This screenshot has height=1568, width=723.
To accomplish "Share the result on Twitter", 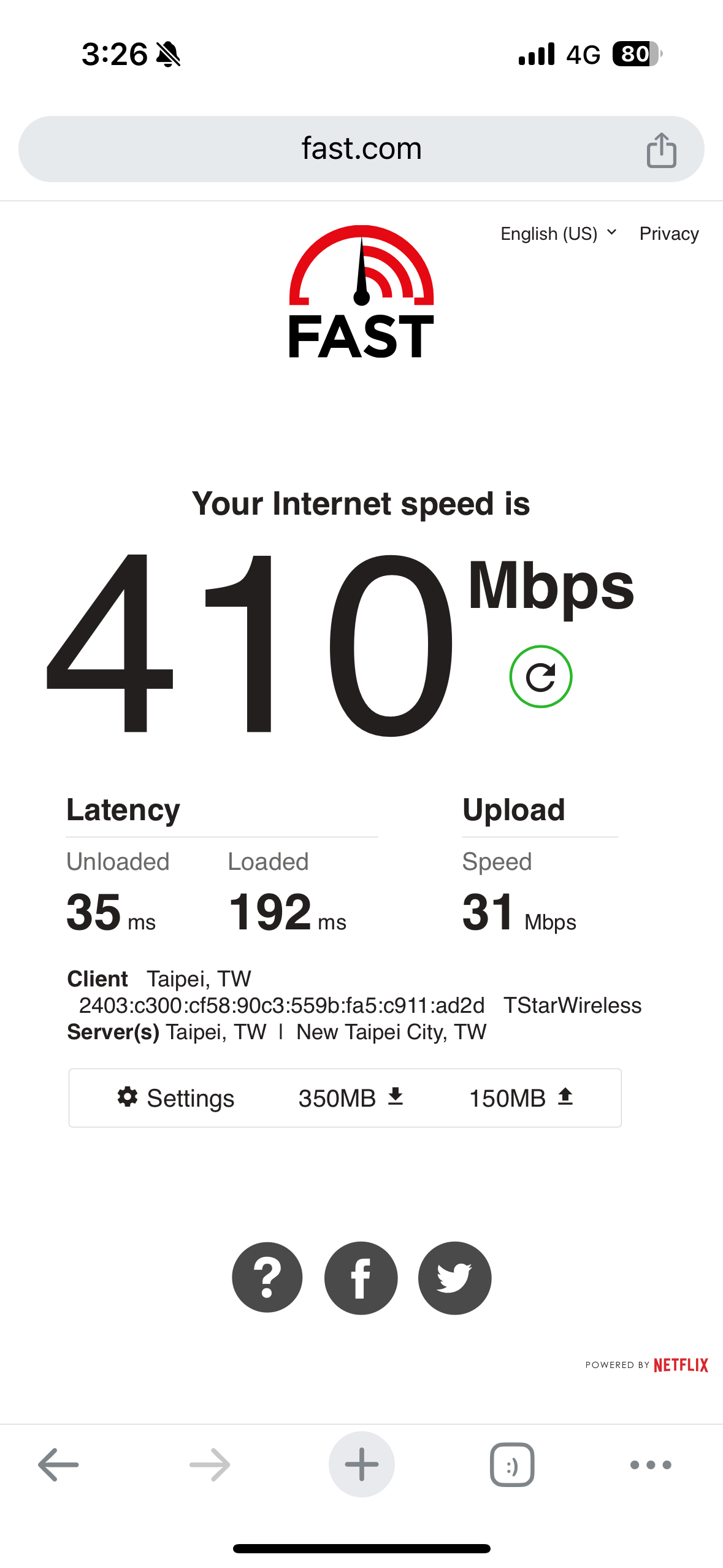I will pos(454,1278).
